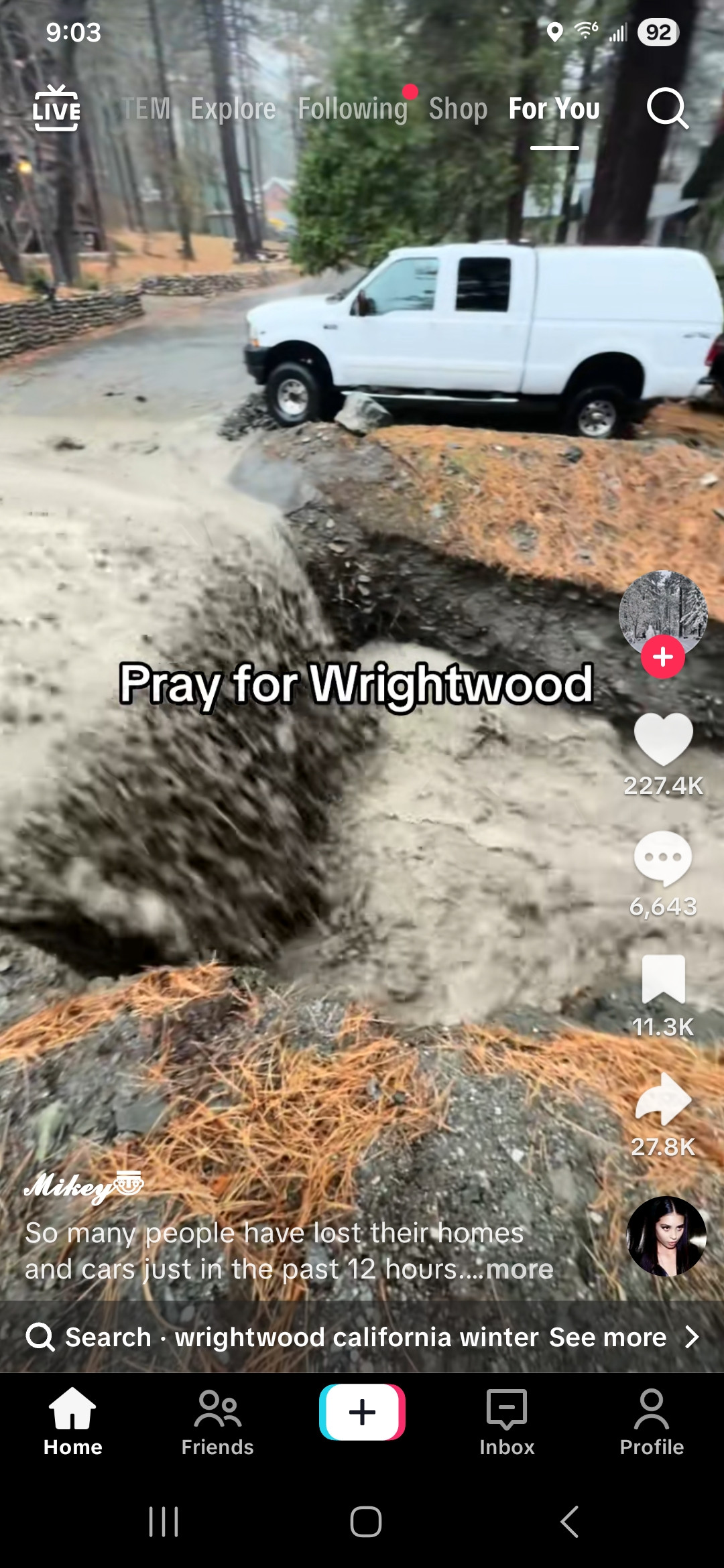Expand the caption with 'more'
724x1568 pixels.
click(520, 1269)
